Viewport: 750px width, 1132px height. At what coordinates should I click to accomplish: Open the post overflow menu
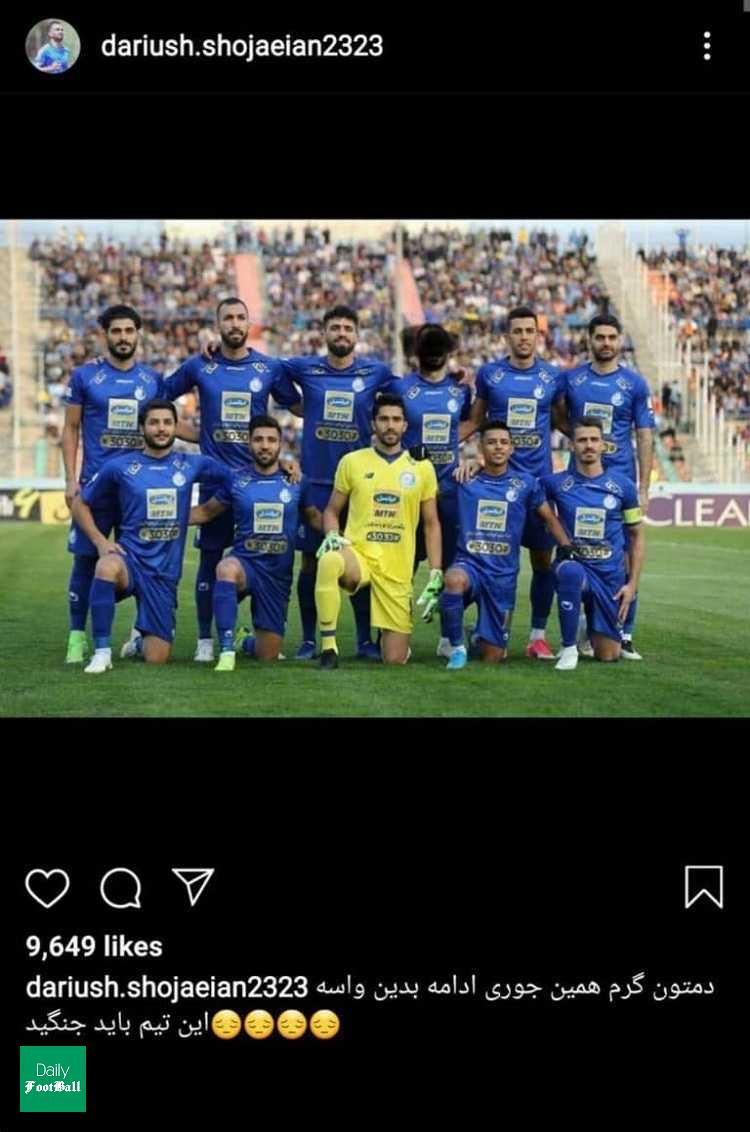(x=707, y=46)
